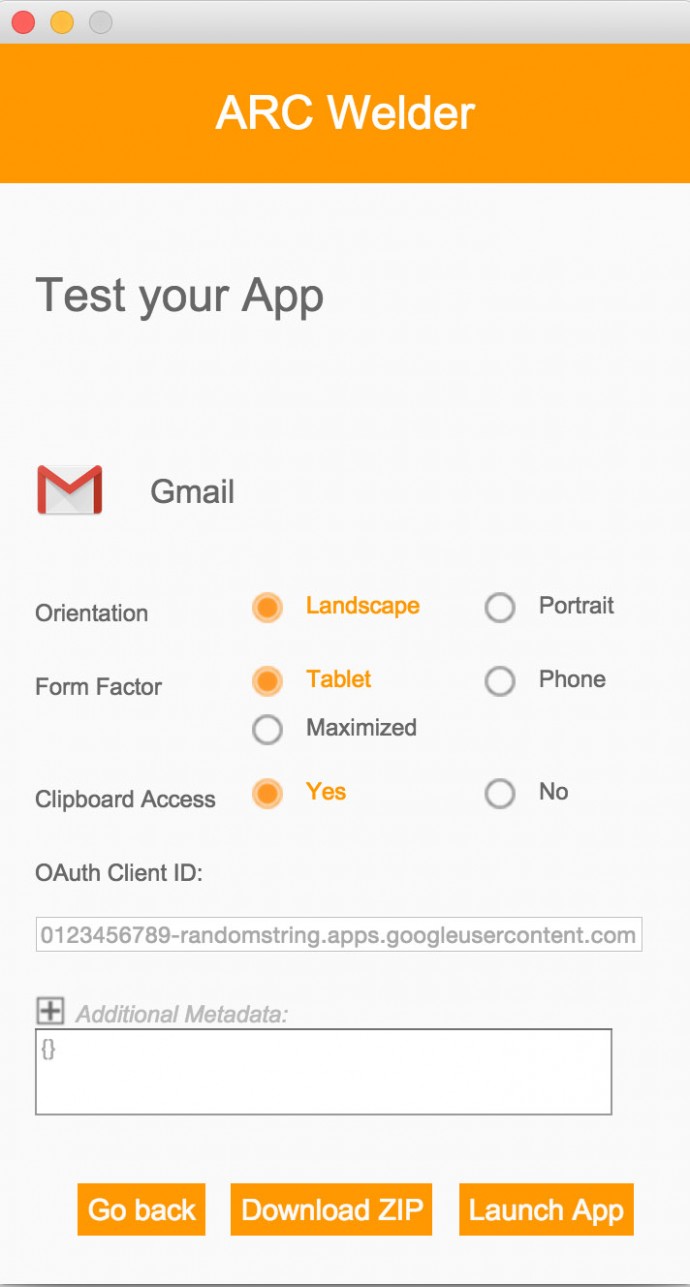Expand the Additional Metadata plus icon

50,1011
